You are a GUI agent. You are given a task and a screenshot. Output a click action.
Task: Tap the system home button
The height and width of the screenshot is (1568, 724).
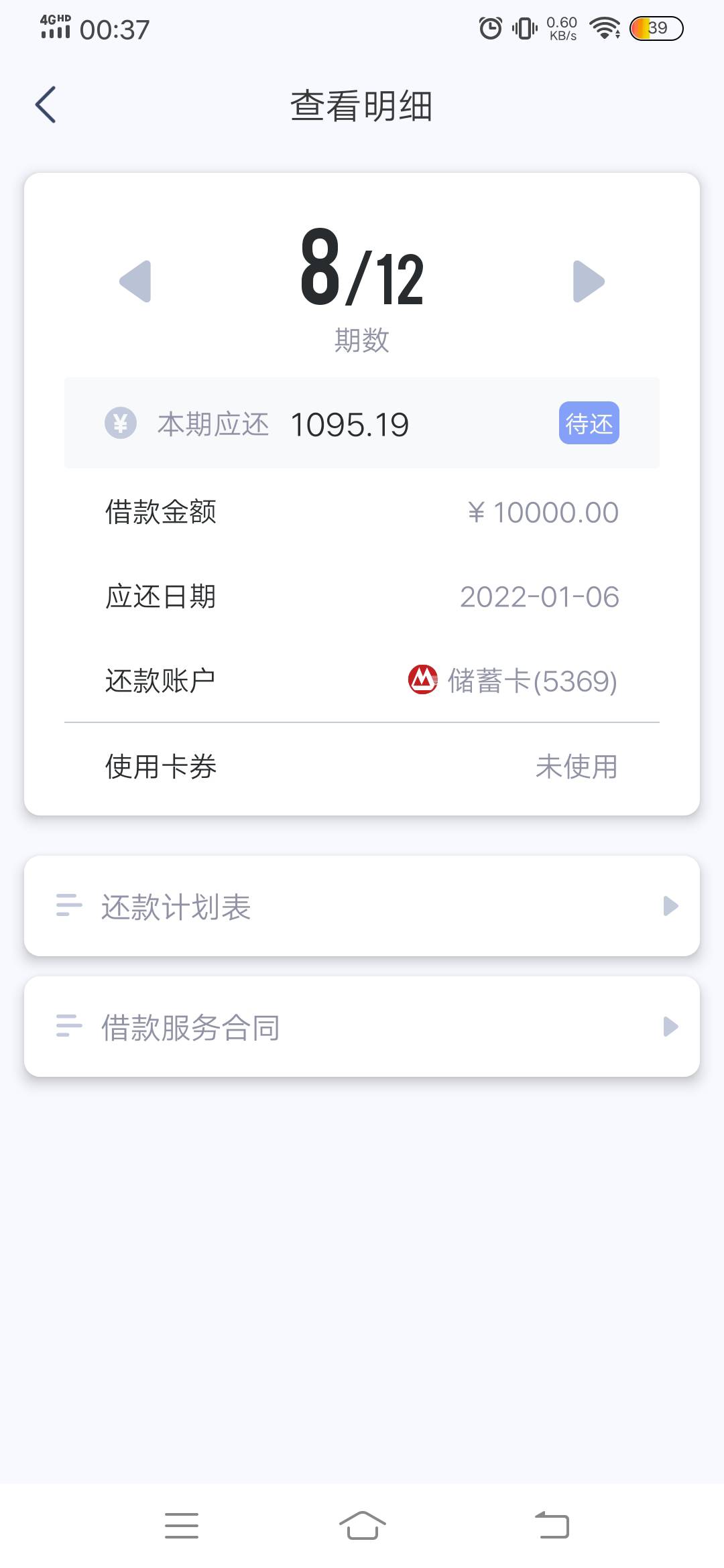[362, 1526]
